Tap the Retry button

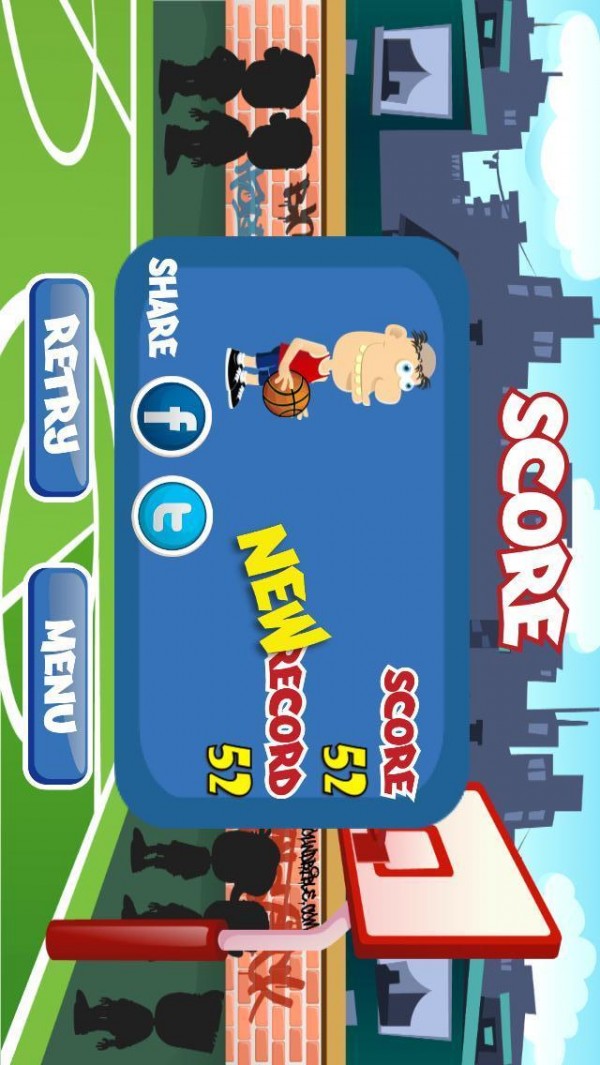[60, 388]
